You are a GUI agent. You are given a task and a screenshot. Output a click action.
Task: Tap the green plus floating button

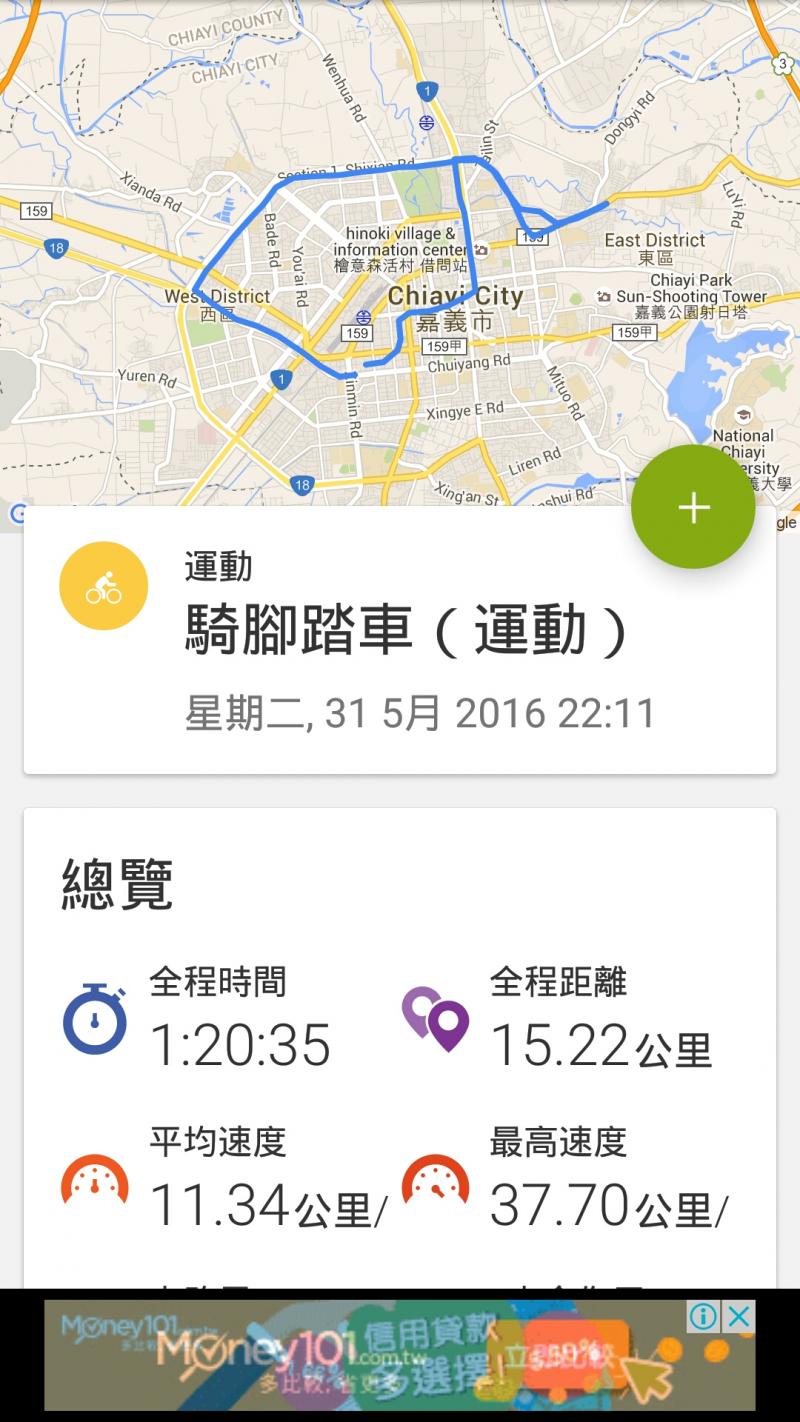click(x=693, y=507)
